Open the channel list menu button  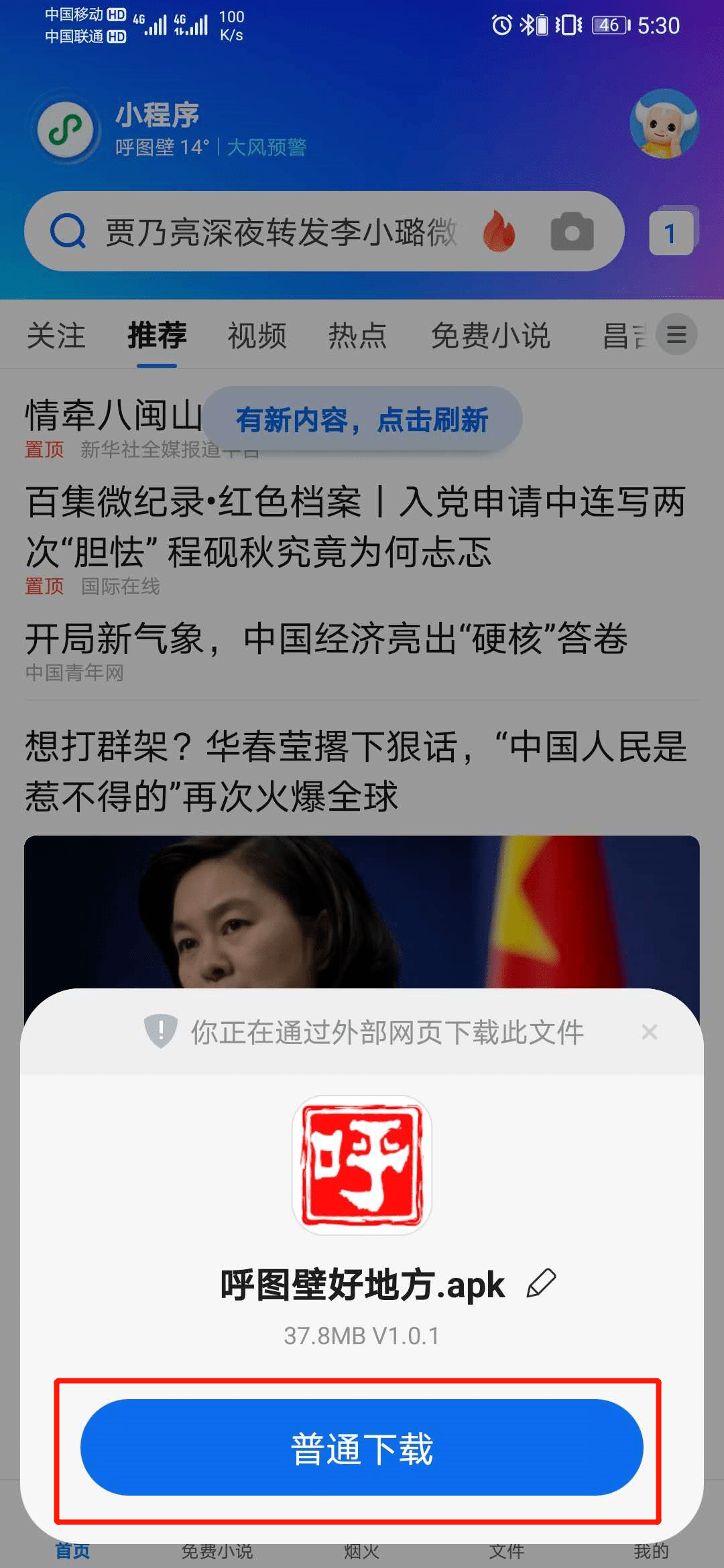point(676,334)
